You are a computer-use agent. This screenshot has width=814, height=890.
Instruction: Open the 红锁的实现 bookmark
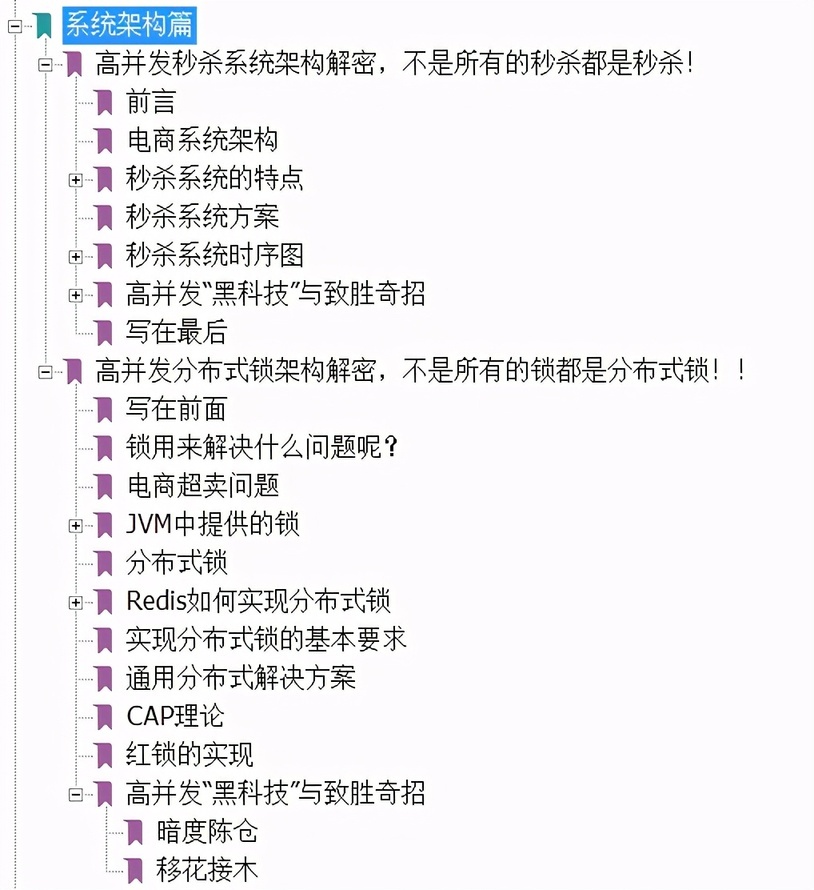pyautogui.click(x=189, y=754)
